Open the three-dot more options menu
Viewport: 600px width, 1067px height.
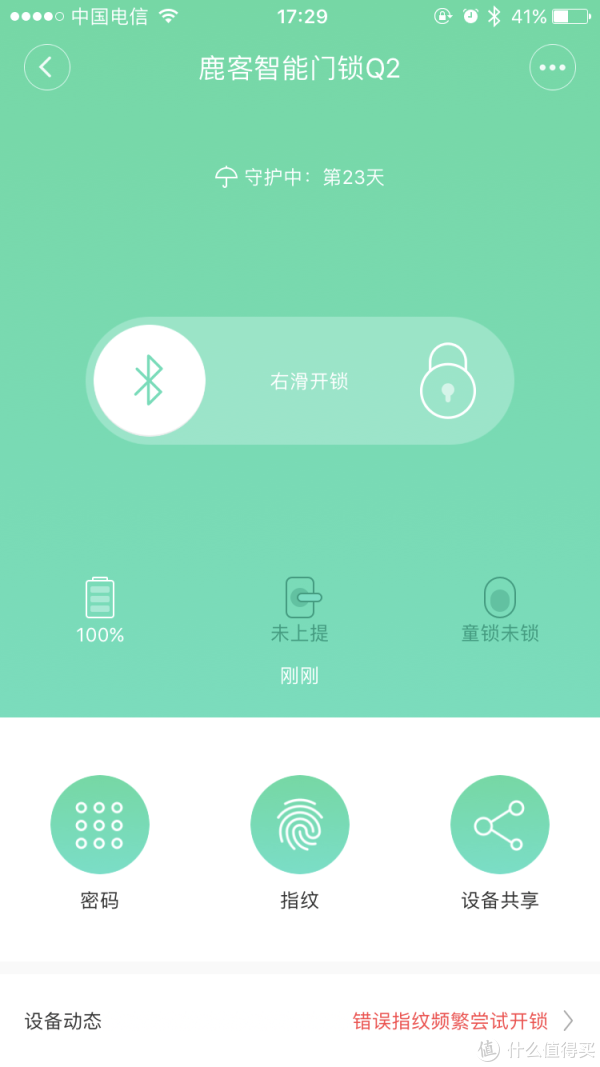click(552, 68)
